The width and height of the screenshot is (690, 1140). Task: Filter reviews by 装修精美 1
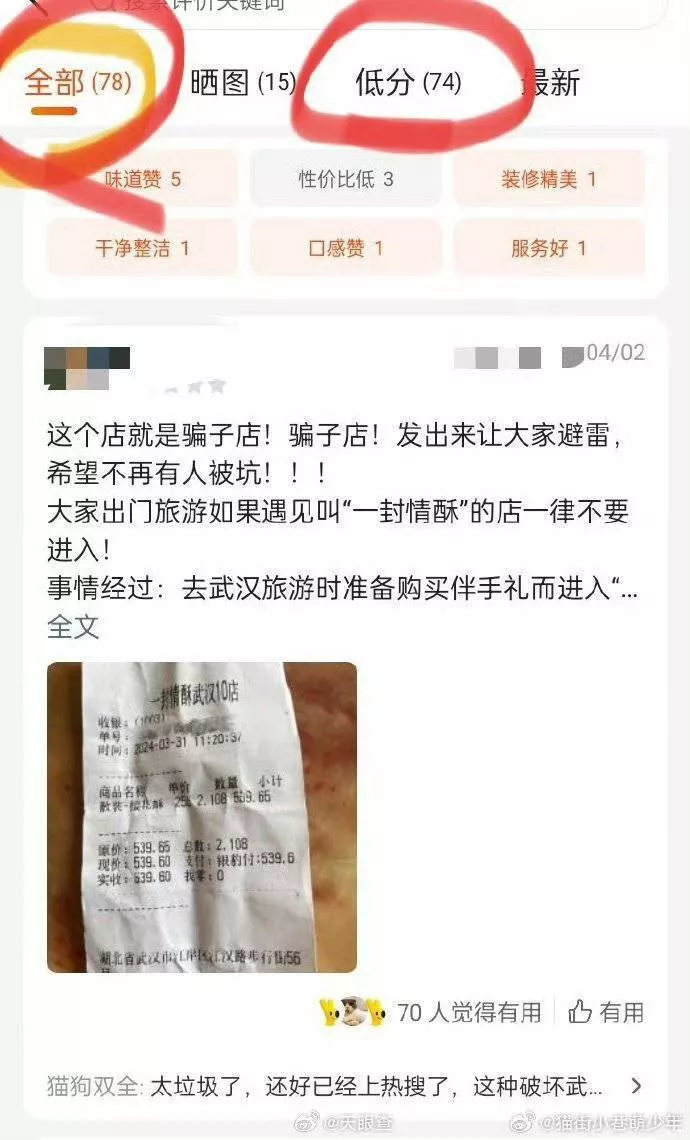pos(549,179)
